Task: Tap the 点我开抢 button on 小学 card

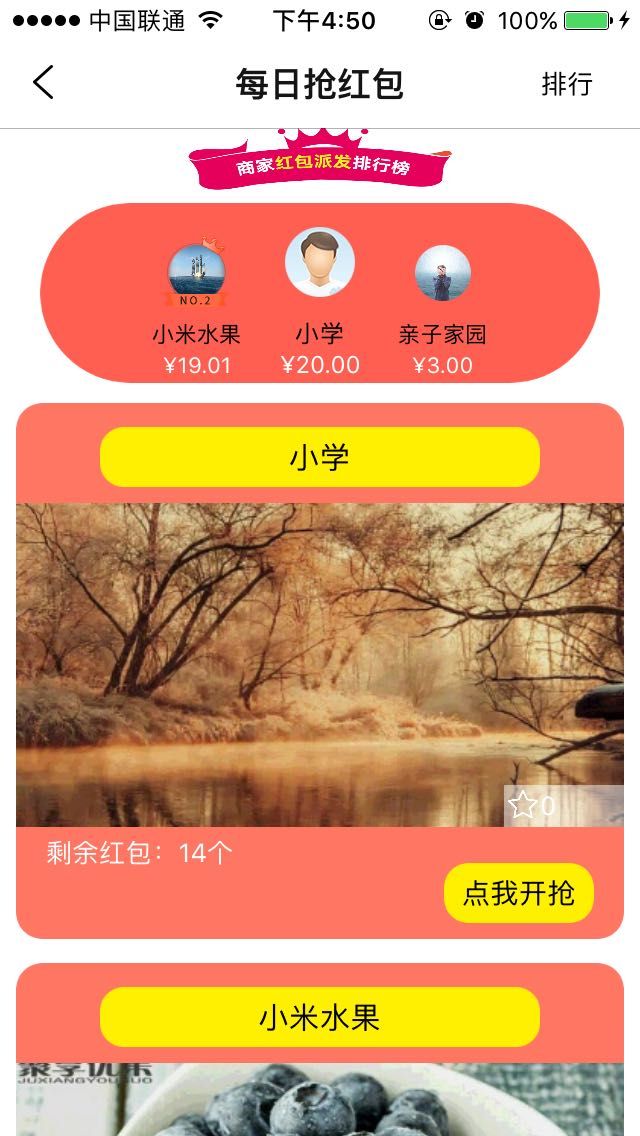Action: (519, 893)
